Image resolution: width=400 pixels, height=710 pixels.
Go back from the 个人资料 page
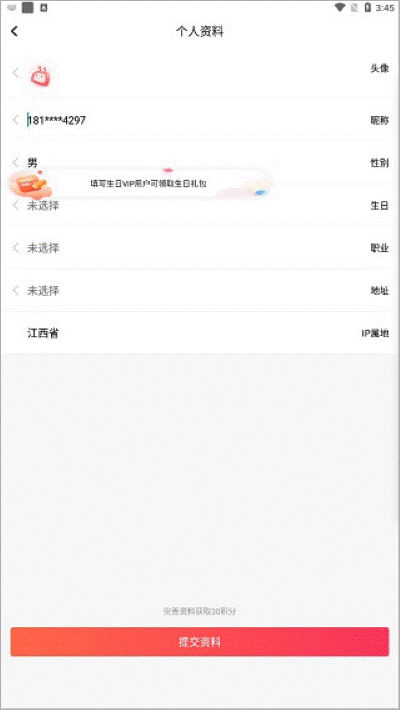(15, 31)
